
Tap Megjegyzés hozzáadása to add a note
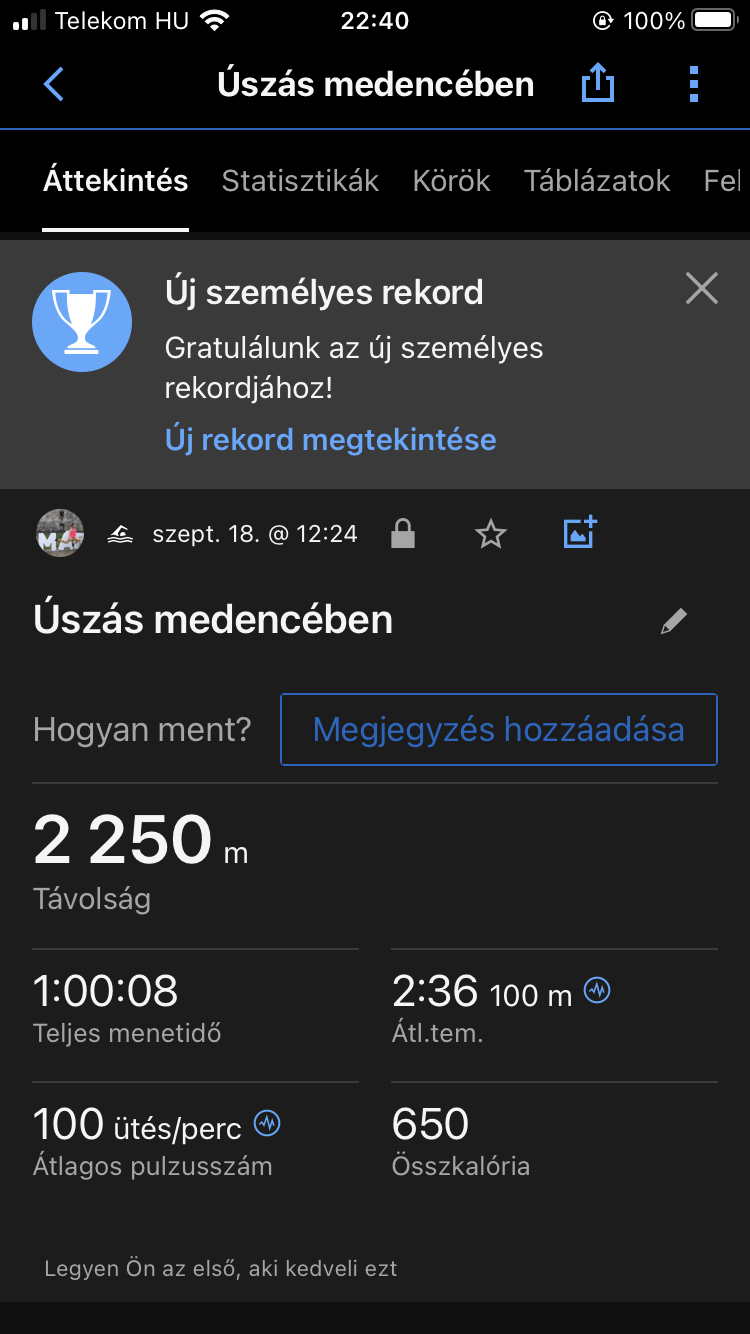pos(498,730)
